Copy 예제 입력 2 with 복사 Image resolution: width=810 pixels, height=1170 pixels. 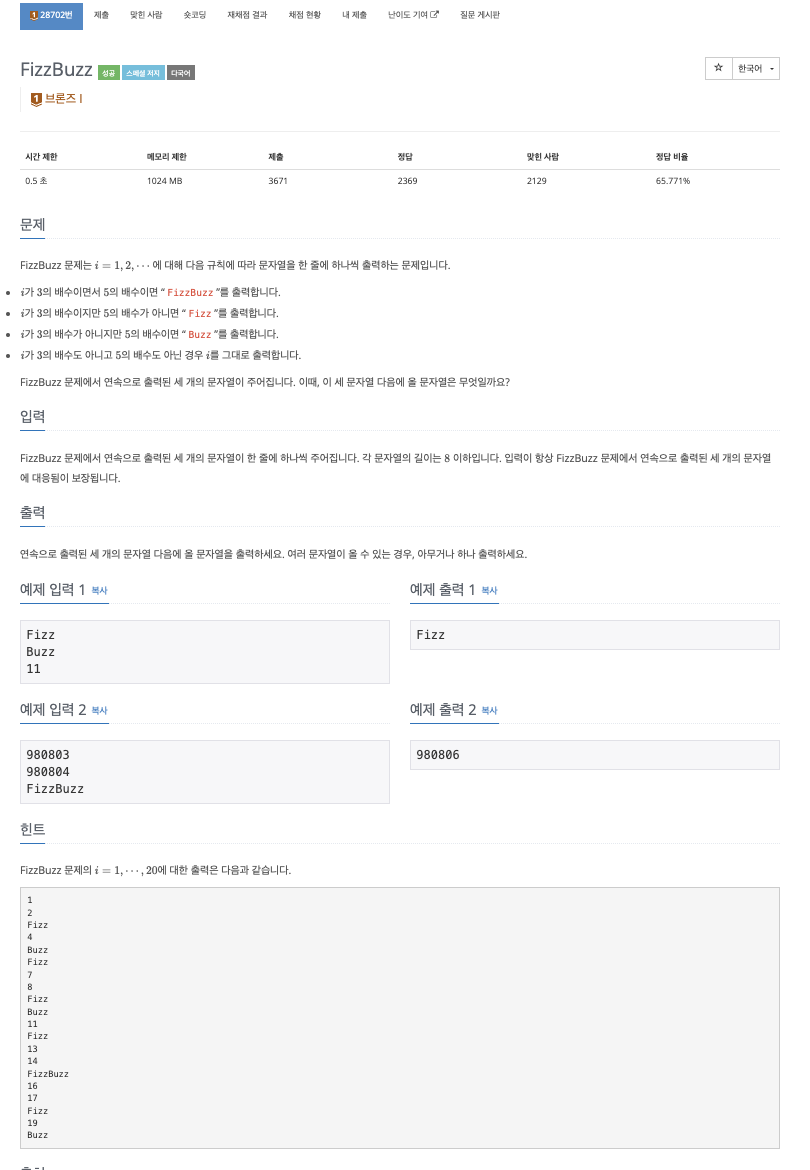tap(99, 711)
